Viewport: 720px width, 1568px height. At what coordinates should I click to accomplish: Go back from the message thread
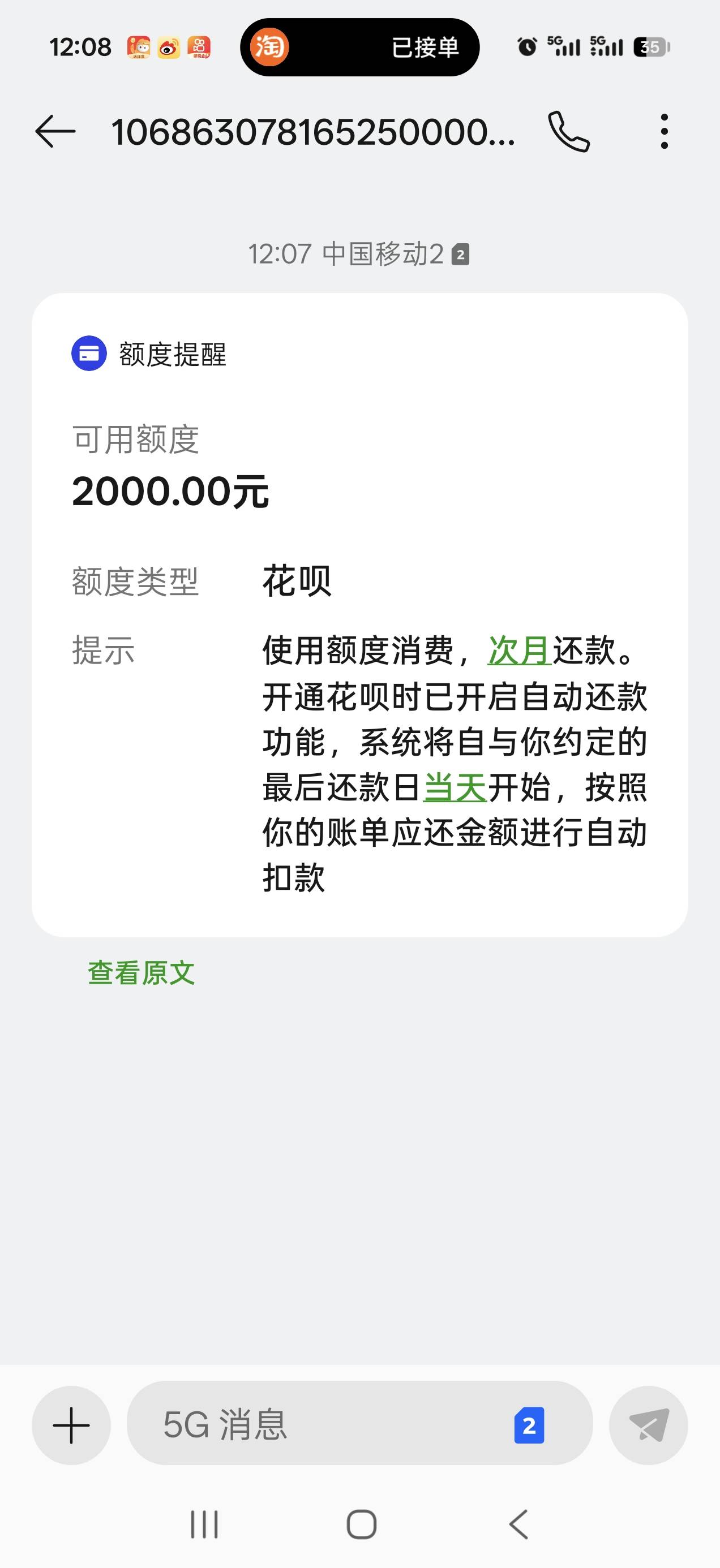pos(55,131)
